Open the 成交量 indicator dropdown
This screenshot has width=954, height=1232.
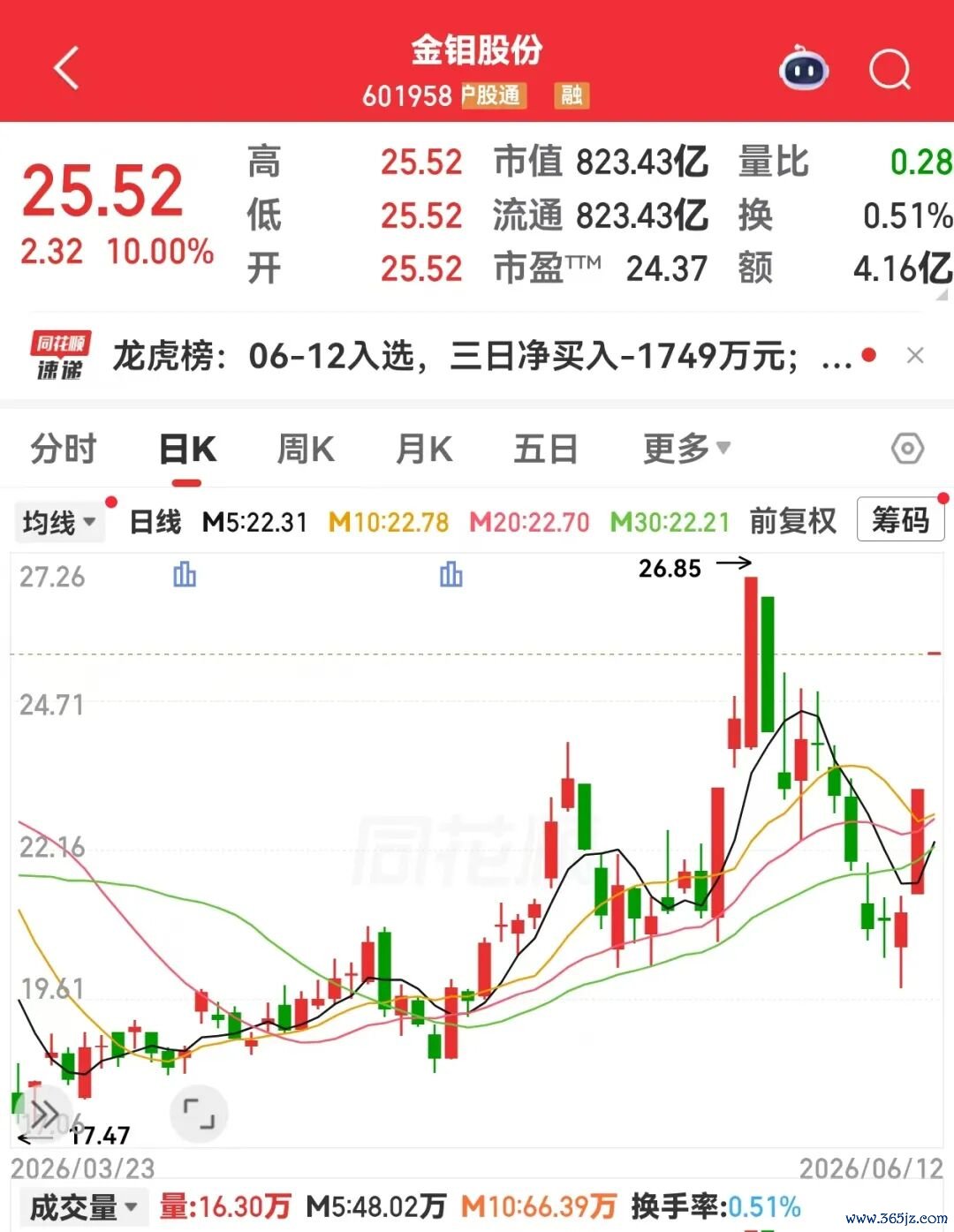pos(83,1207)
